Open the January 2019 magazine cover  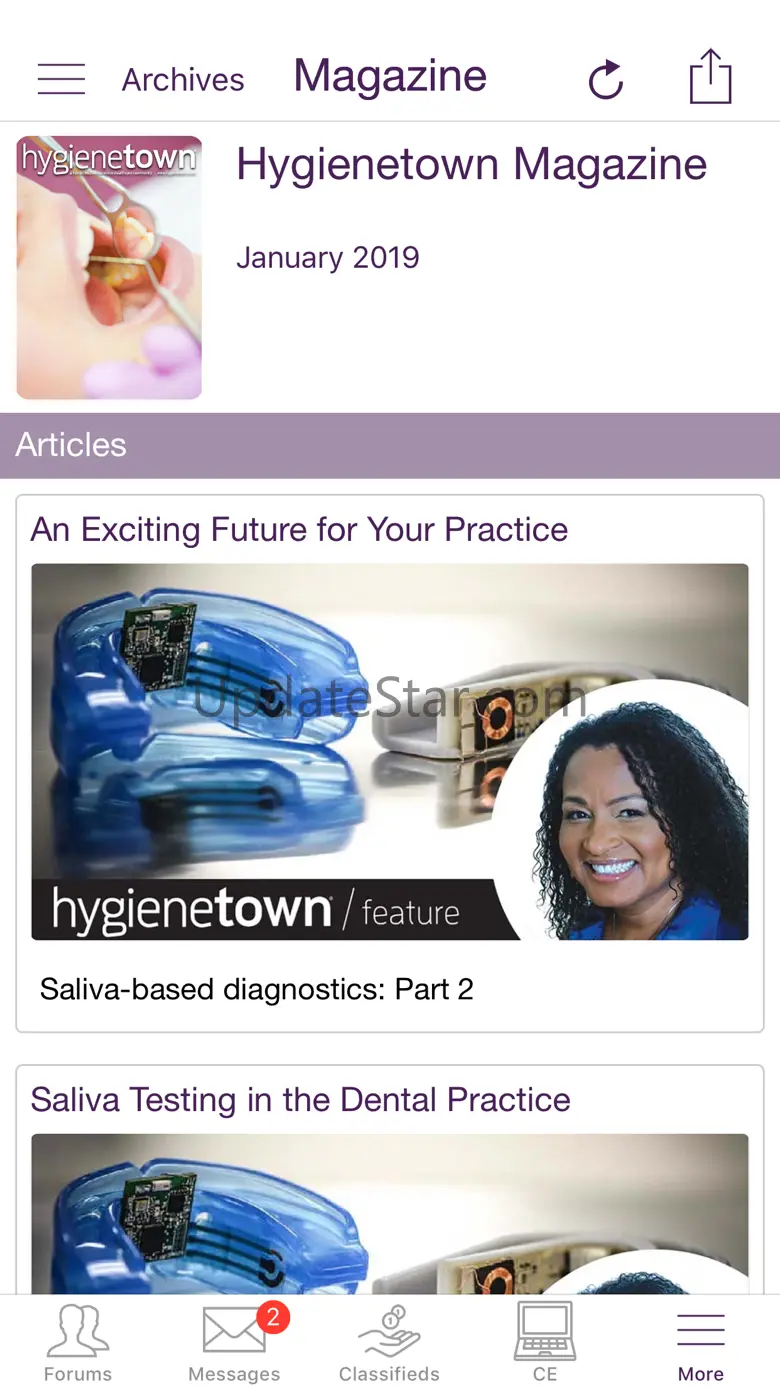pyautogui.click(x=109, y=268)
